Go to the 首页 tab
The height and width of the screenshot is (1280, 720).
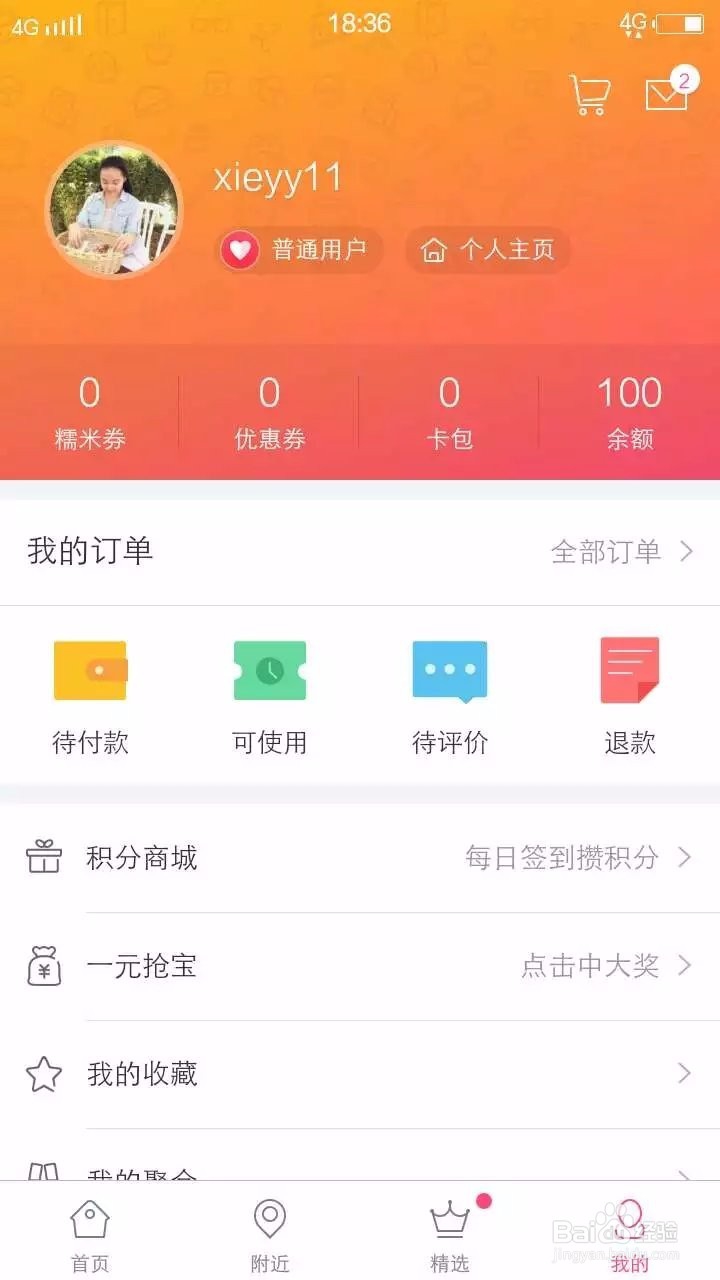[x=88, y=1230]
